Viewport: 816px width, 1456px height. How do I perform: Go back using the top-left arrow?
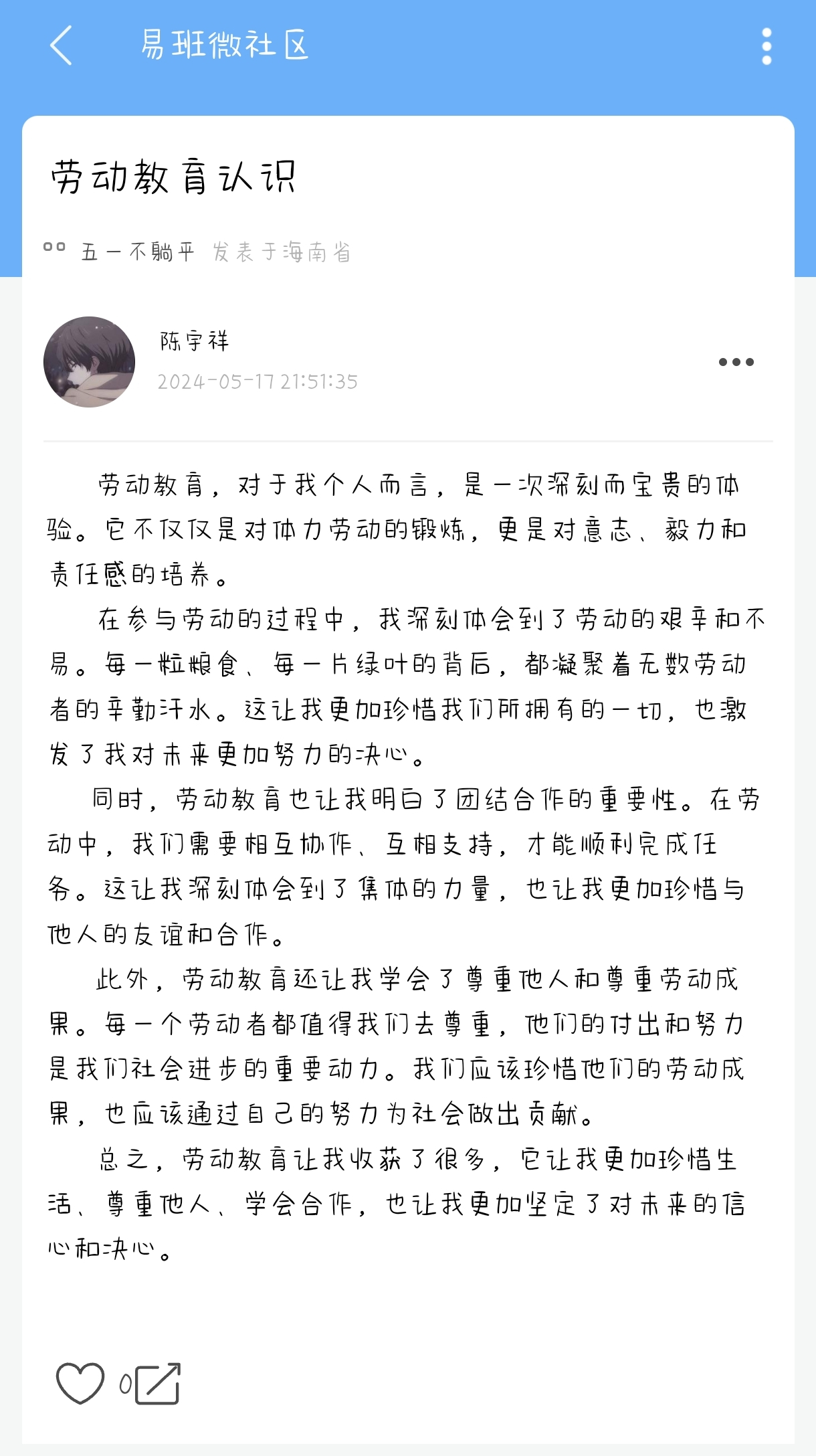[x=61, y=45]
